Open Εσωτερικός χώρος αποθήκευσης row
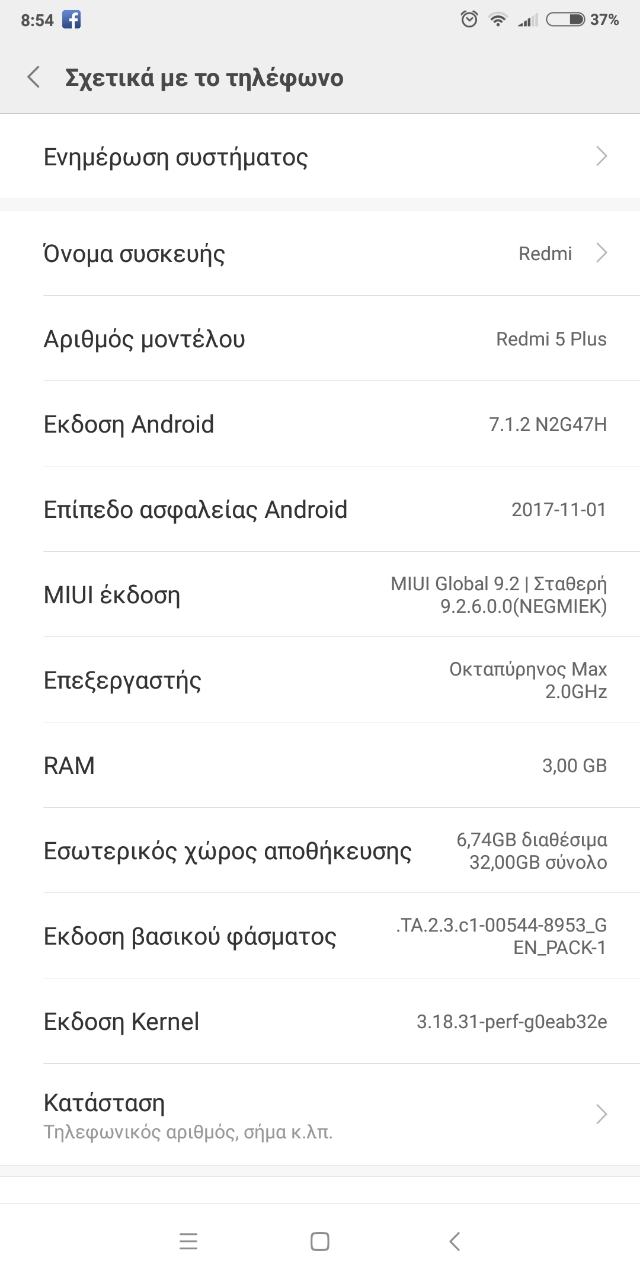 point(320,851)
